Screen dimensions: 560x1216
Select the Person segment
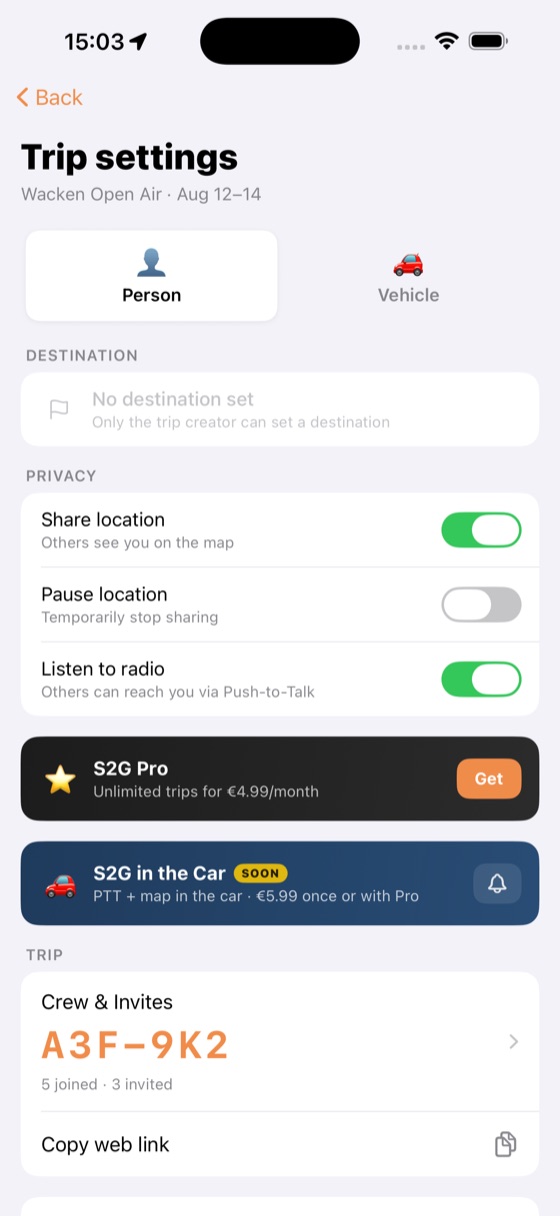[151, 276]
